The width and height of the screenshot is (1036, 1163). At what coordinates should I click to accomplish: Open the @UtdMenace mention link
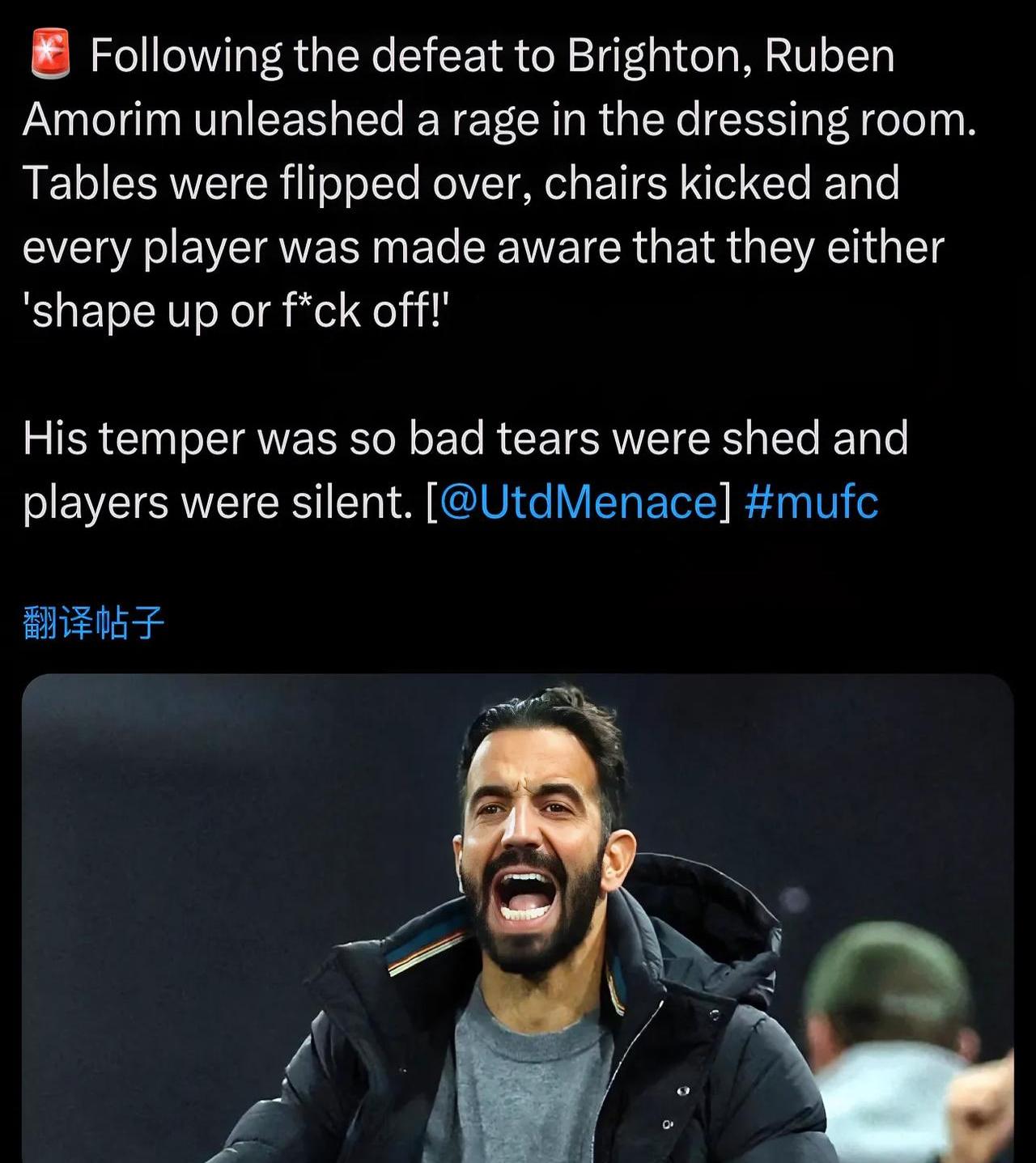[x=578, y=503]
